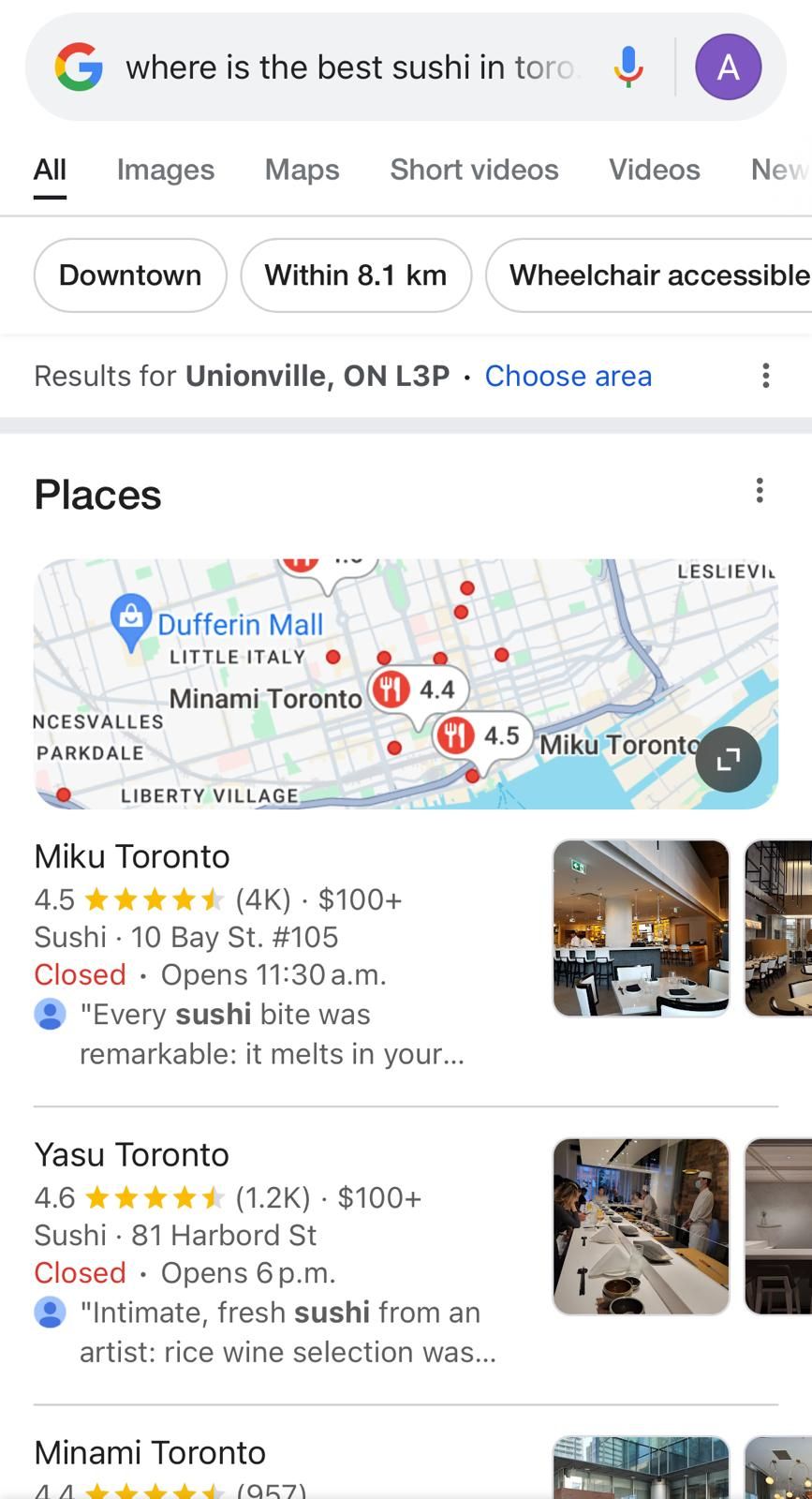The image size is (812, 1499).
Task: View Miku Toronto interior photo
Action: pos(641,928)
